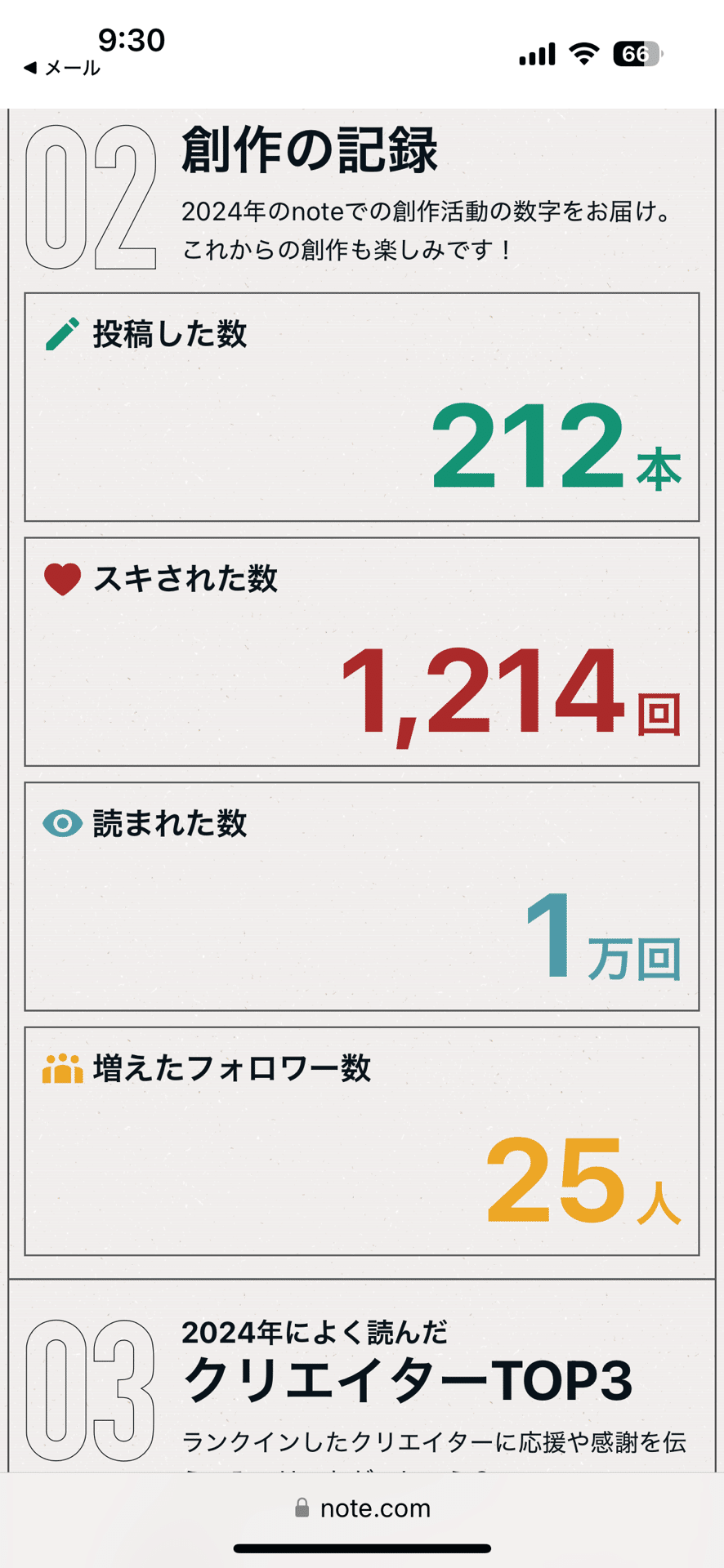The width and height of the screenshot is (724, 1568).
Task: Open the note.com address bar
Action: point(376,1508)
